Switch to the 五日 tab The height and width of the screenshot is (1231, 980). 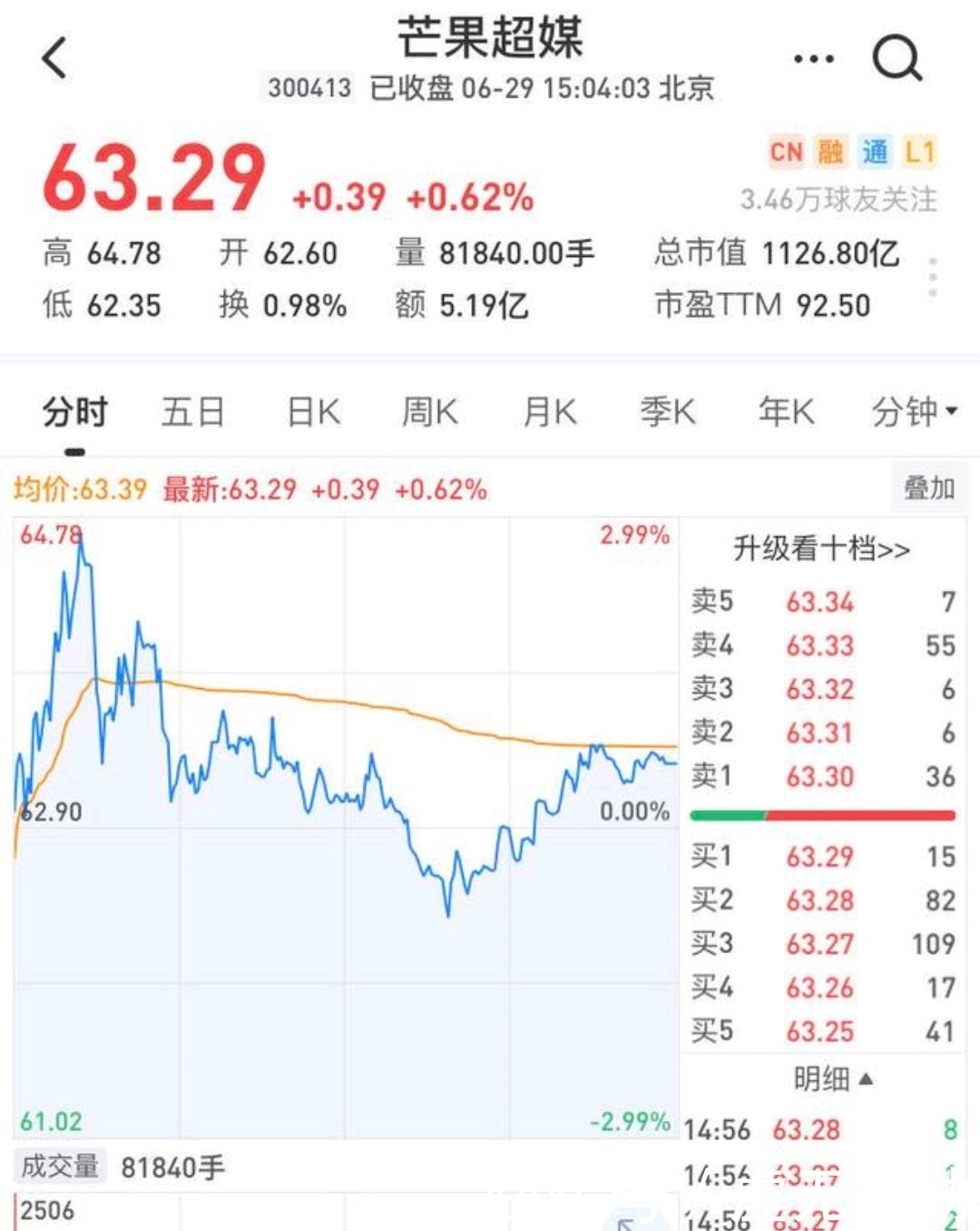click(x=191, y=410)
